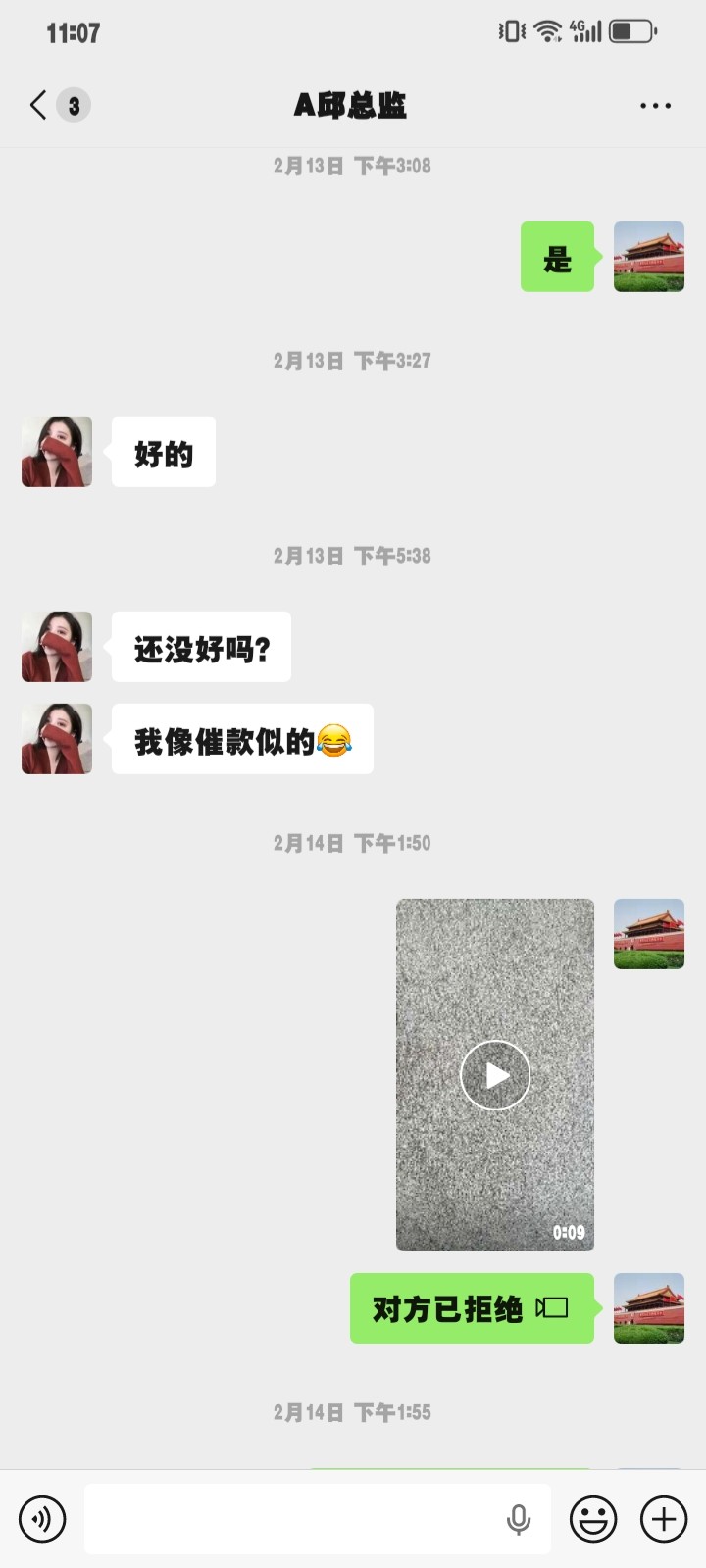This screenshot has height=1568, width=706.
Task: Open the plus attachments menu
Action: click(x=664, y=1519)
